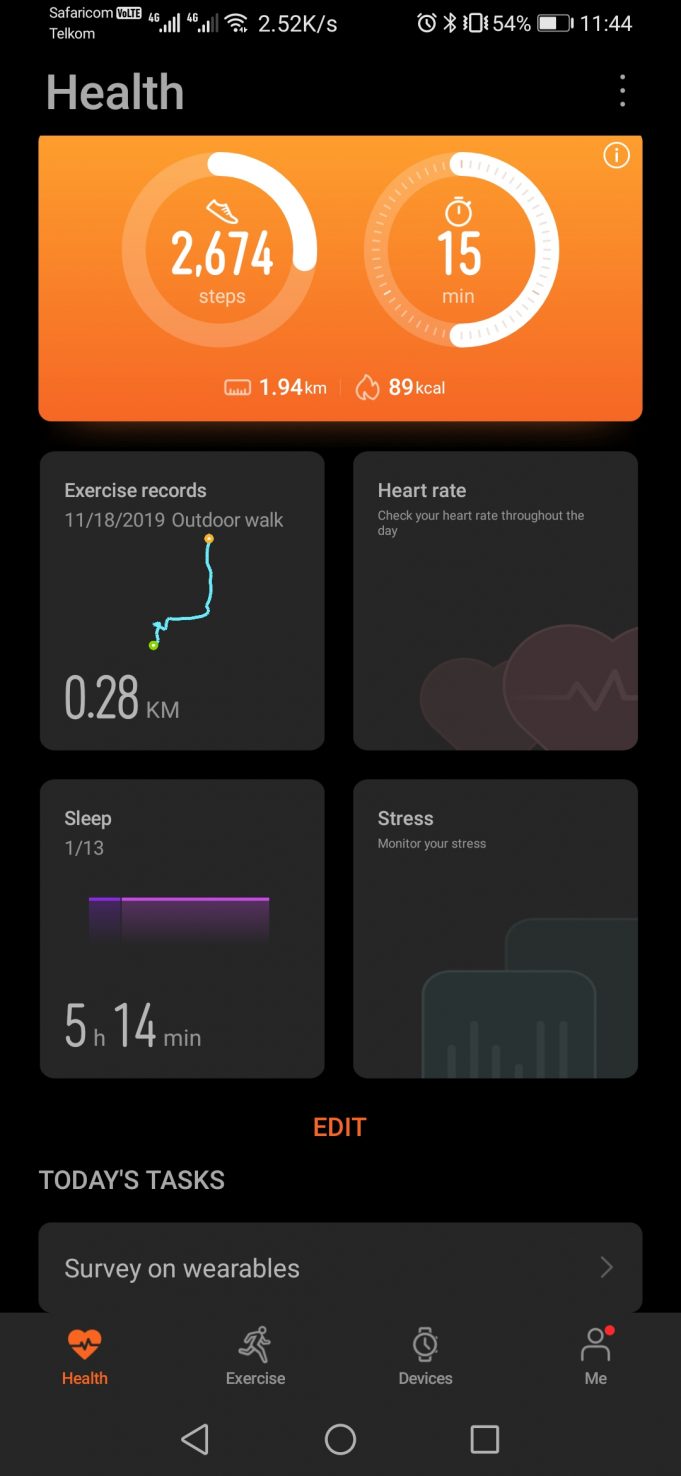
Task: Switch to the Exercise tab
Action: click(255, 1356)
